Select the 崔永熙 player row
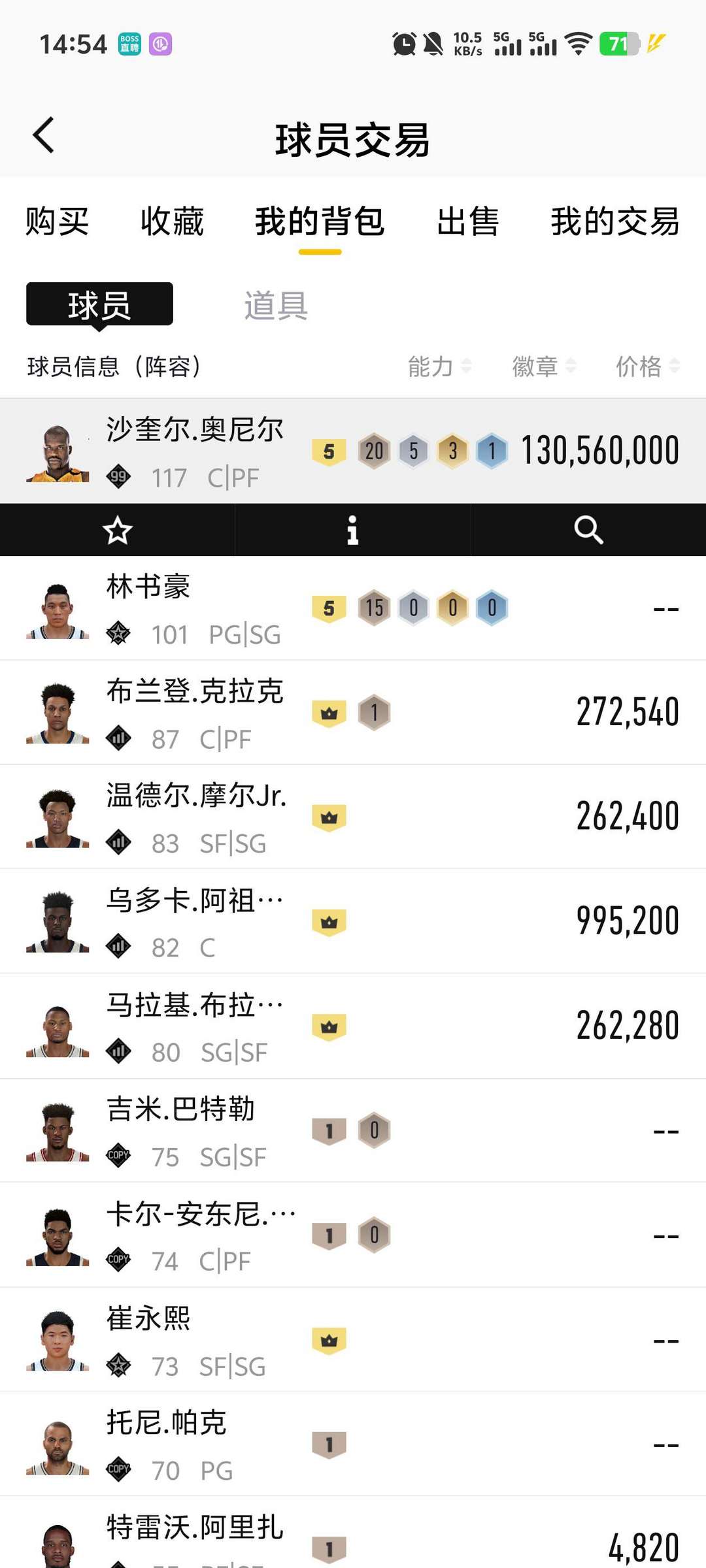 pyautogui.click(x=353, y=1340)
